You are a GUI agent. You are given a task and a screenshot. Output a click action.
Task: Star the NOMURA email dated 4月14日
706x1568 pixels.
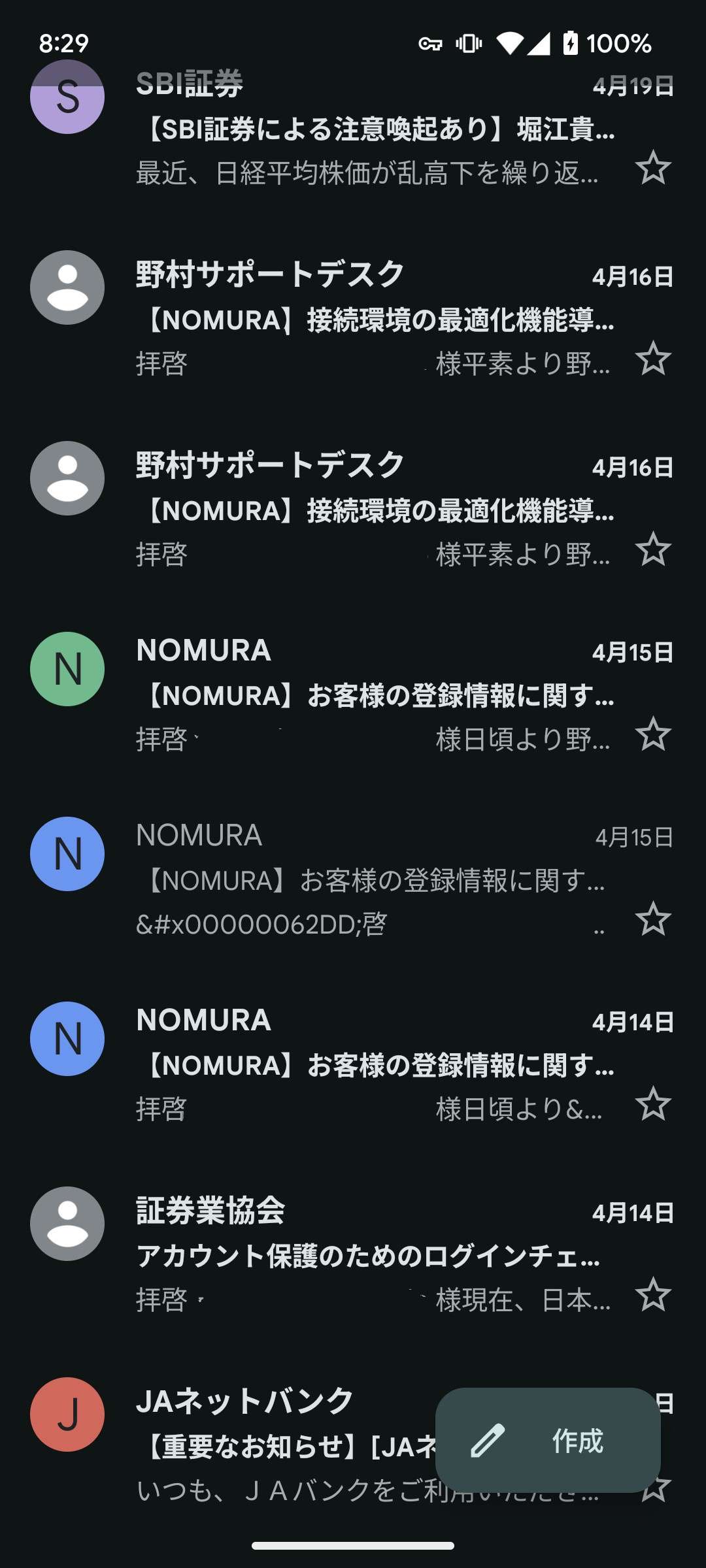click(x=653, y=1104)
